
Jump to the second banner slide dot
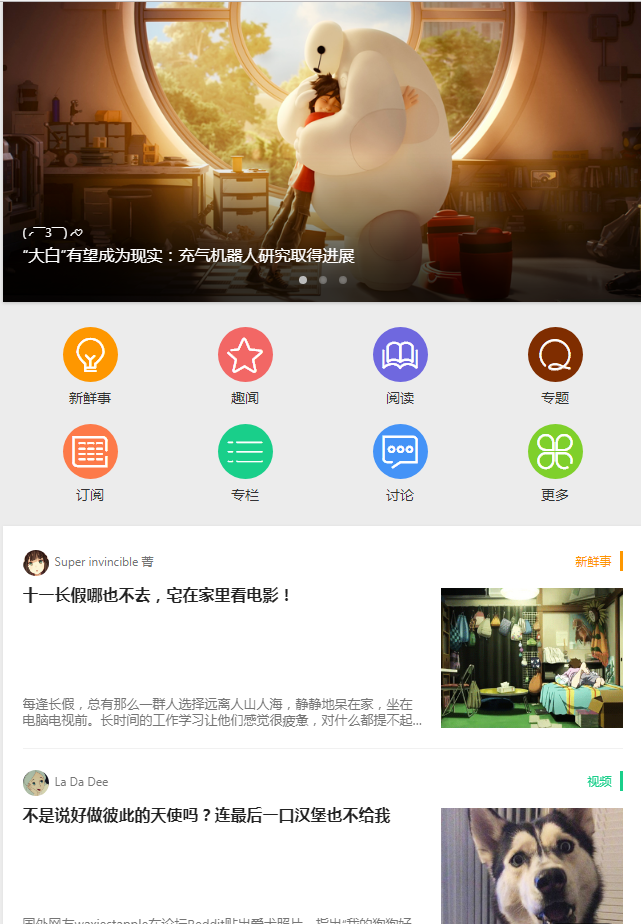pyautogui.click(x=323, y=280)
